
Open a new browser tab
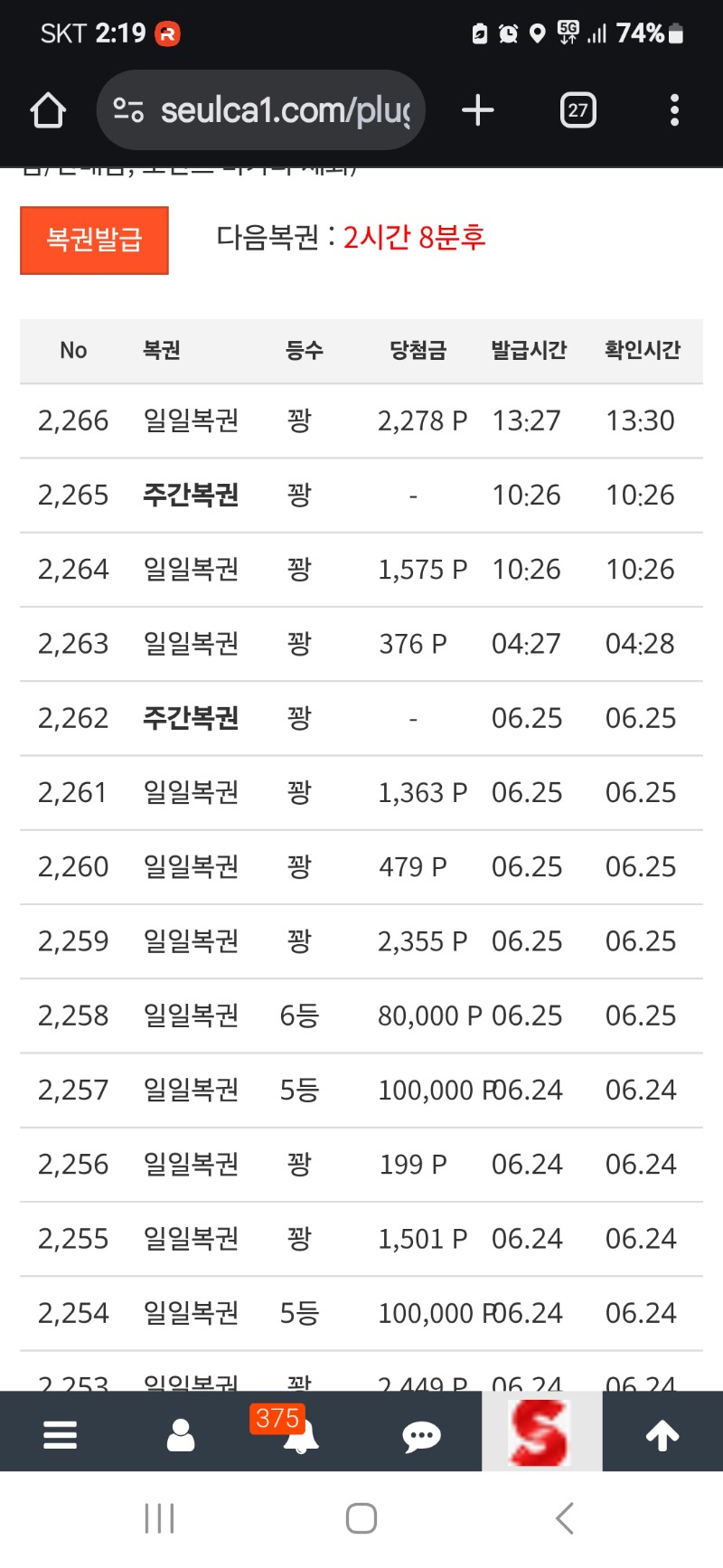tap(478, 110)
